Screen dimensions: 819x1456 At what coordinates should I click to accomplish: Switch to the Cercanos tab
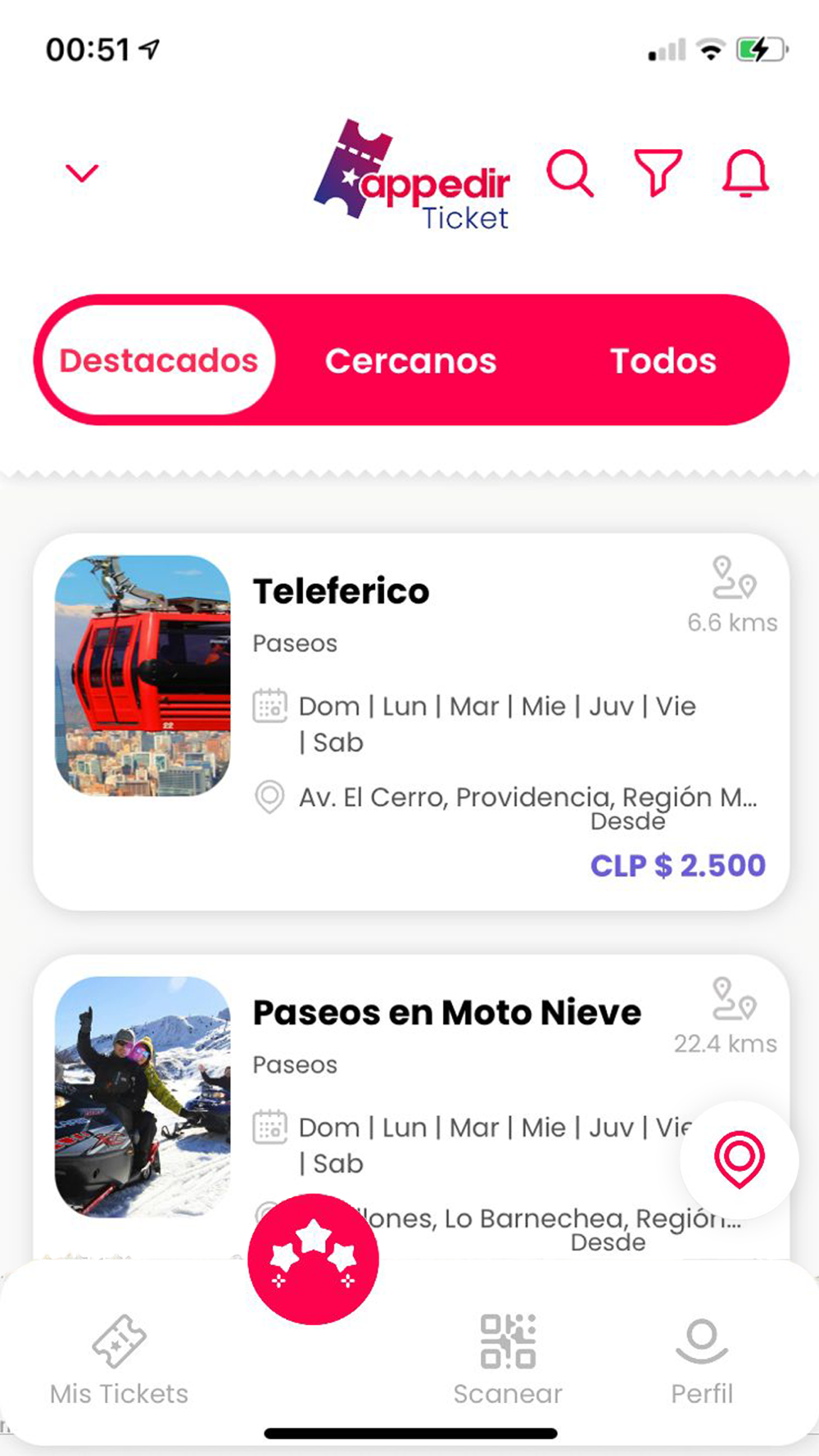[410, 360]
